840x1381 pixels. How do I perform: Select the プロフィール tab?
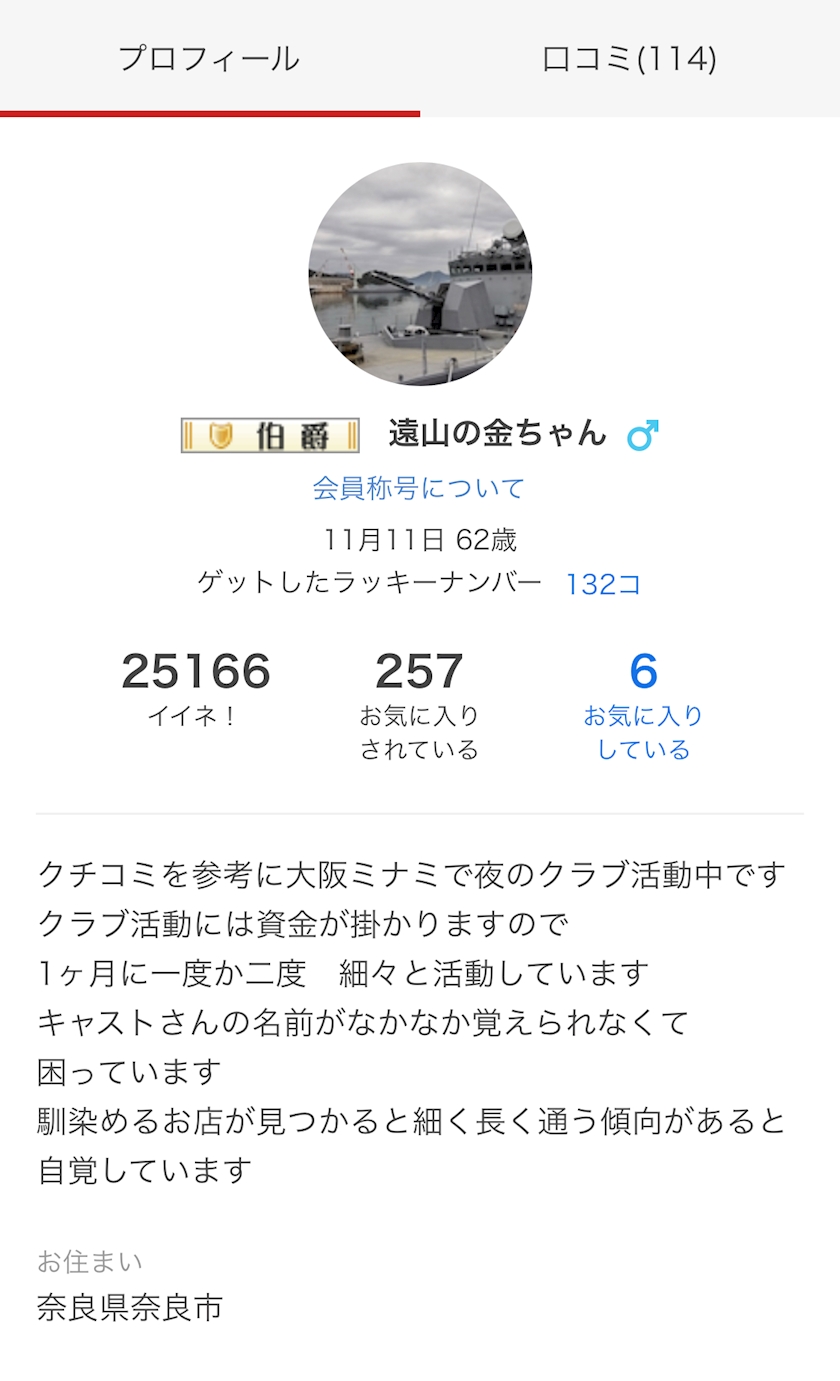(210, 58)
